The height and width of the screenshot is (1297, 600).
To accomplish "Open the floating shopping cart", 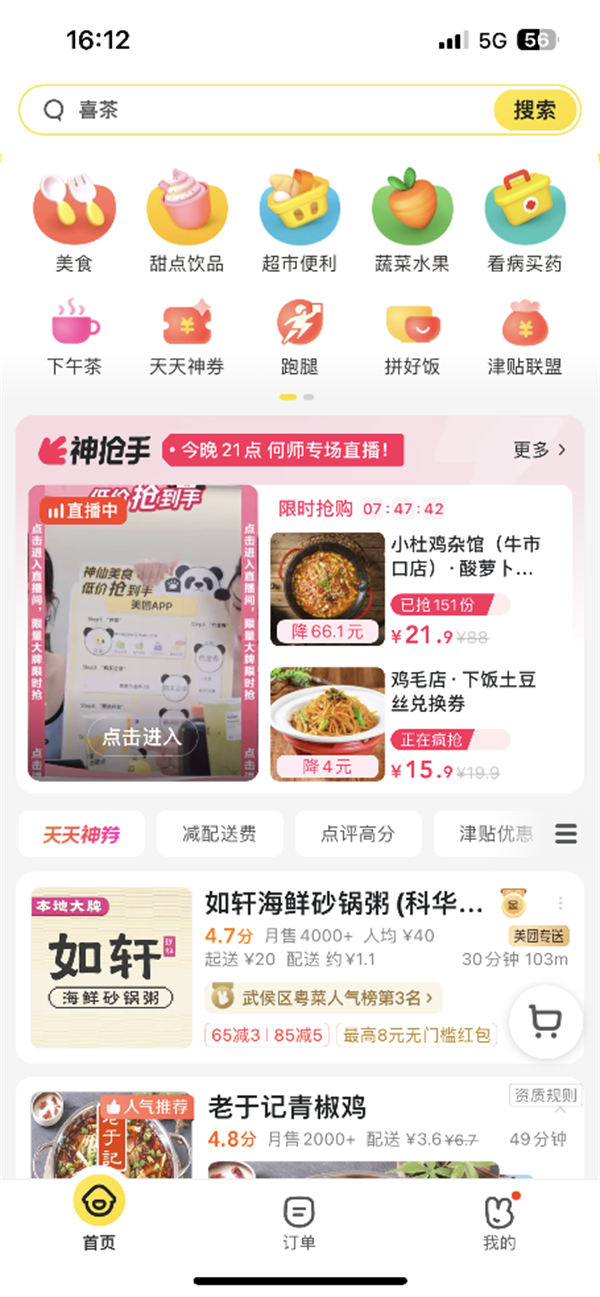I will tap(545, 1021).
